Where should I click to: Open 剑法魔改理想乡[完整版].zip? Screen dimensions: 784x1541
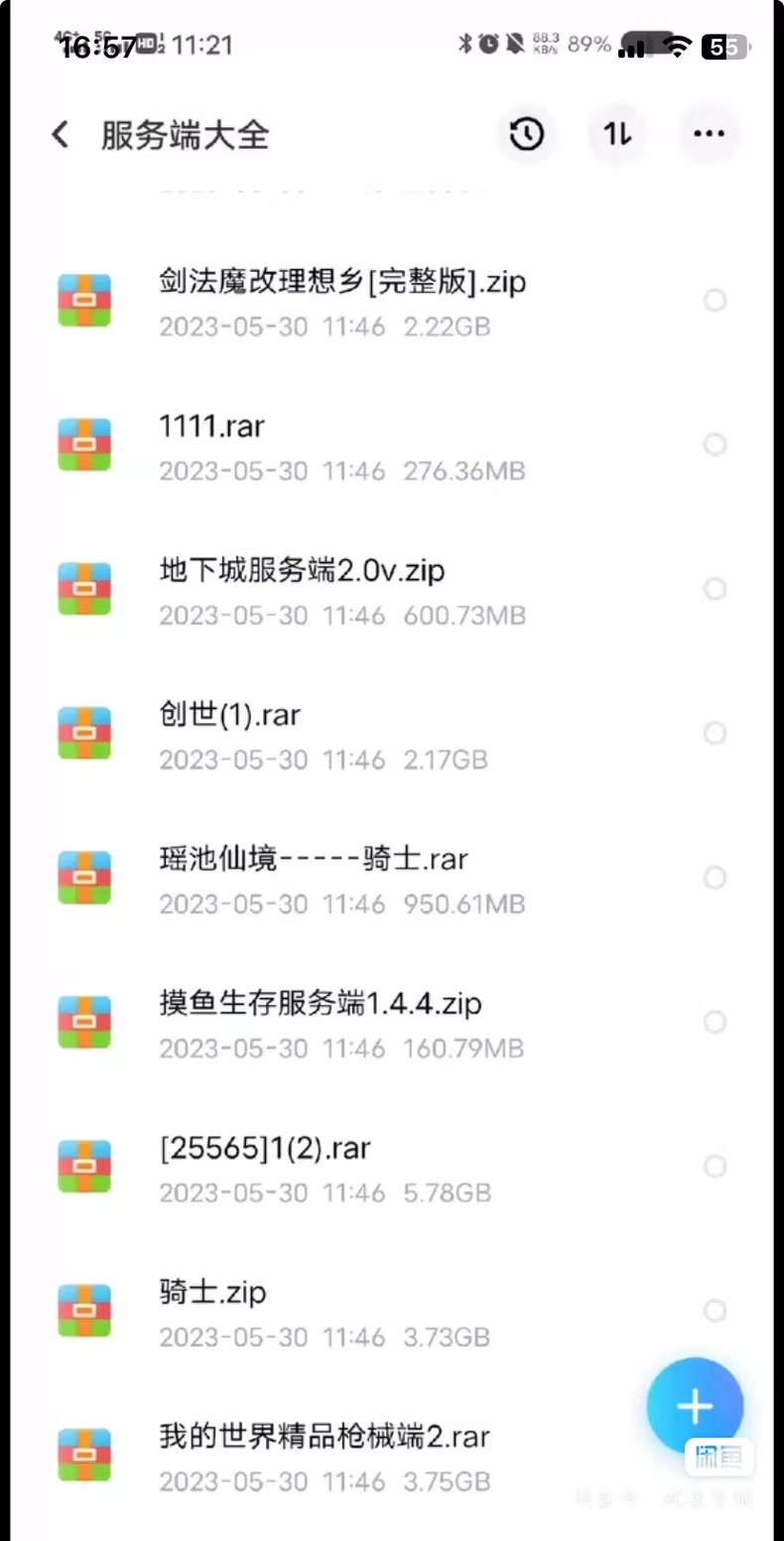(342, 283)
